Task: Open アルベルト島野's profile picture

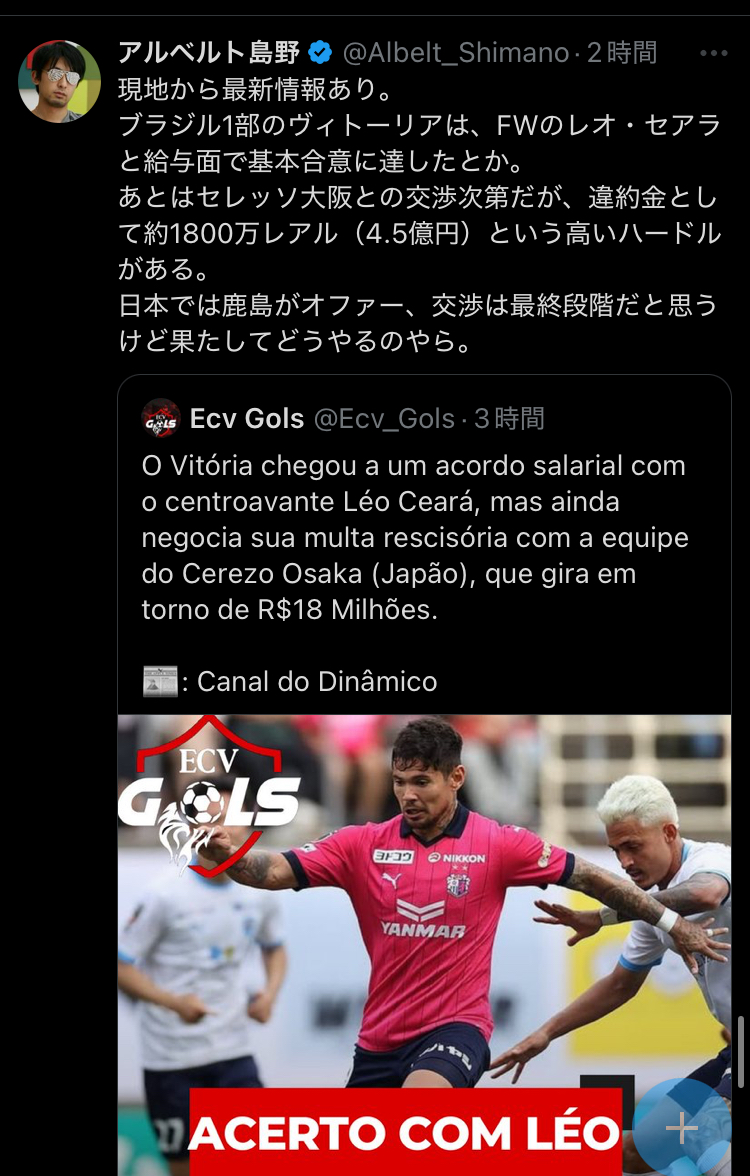Action: tap(59, 81)
